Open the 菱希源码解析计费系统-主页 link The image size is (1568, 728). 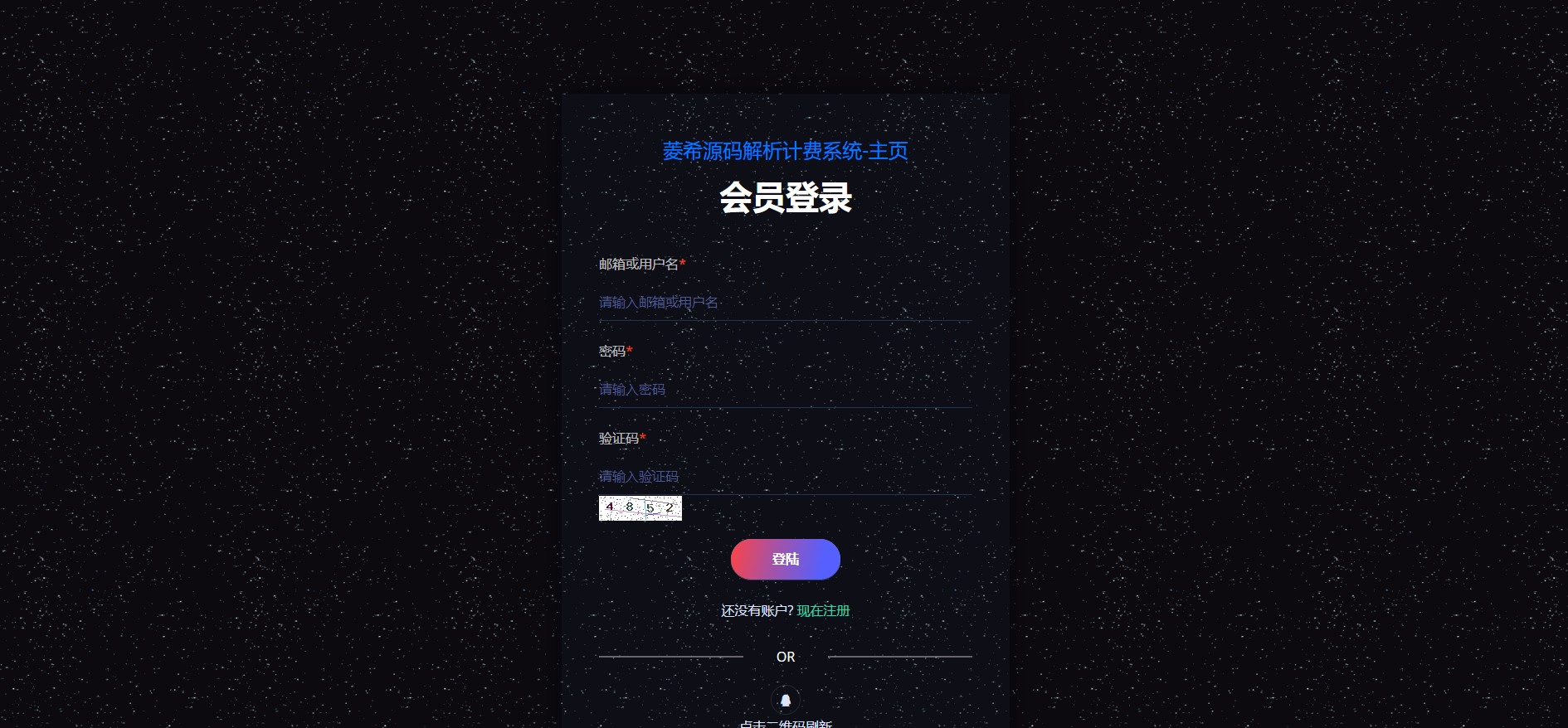[x=785, y=151]
